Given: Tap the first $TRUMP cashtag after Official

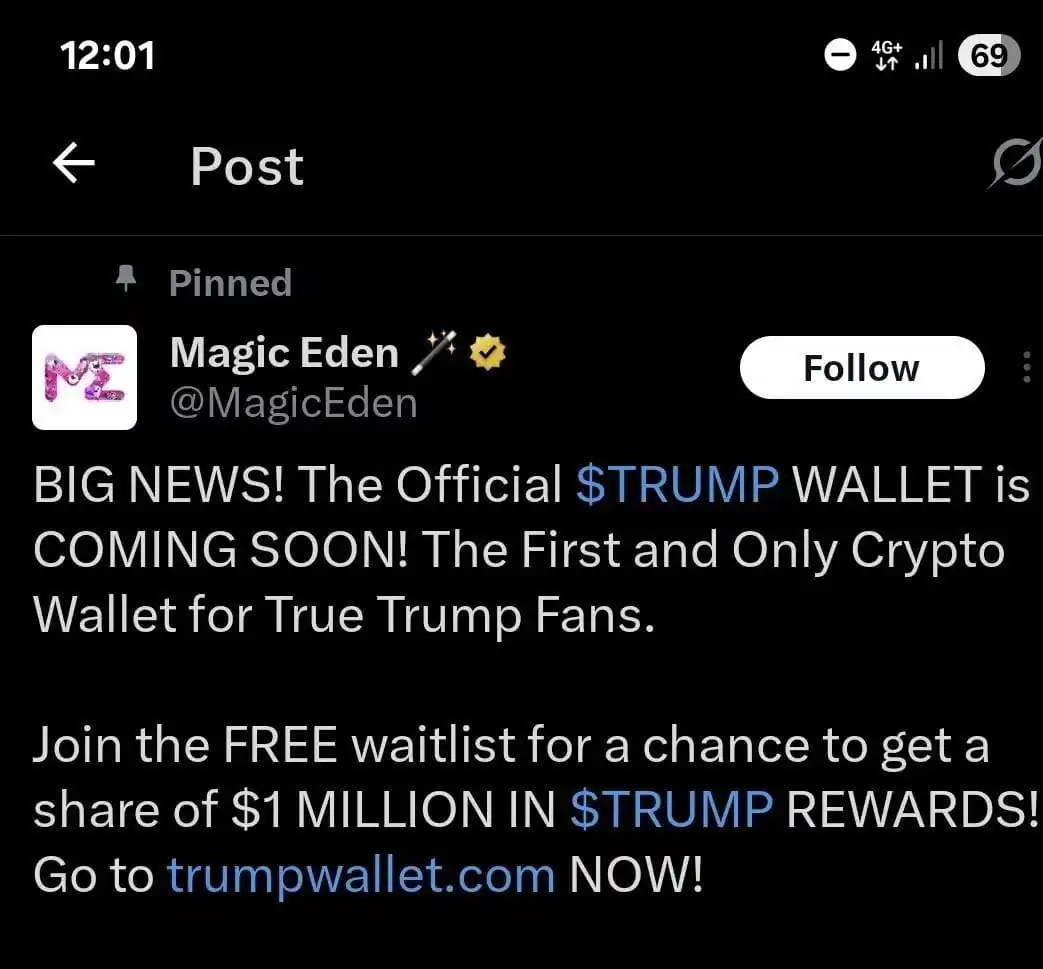Looking at the screenshot, I should pyautogui.click(x=677, y=485).
